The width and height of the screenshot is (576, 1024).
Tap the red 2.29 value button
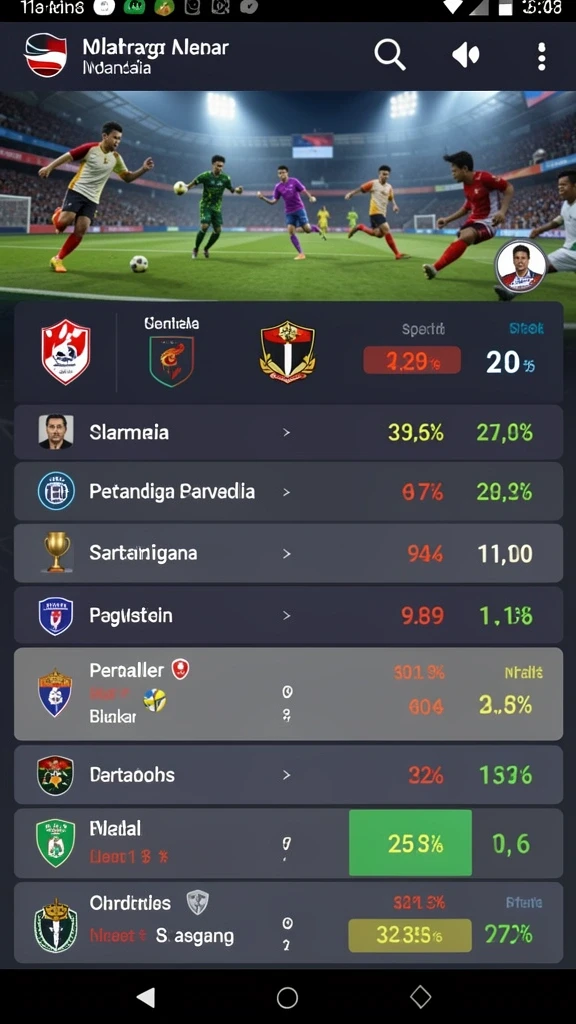pos(411,360)
